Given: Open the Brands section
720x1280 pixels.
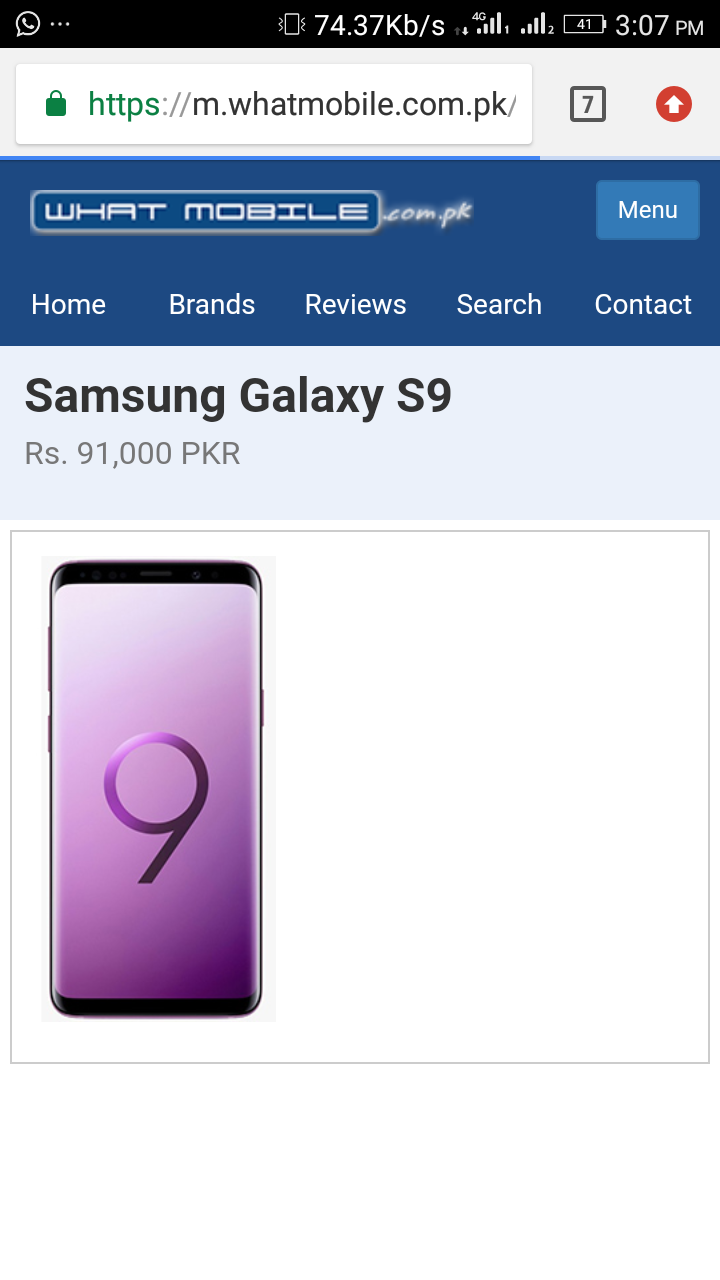Looking at the screenshot, I should 212,305.
